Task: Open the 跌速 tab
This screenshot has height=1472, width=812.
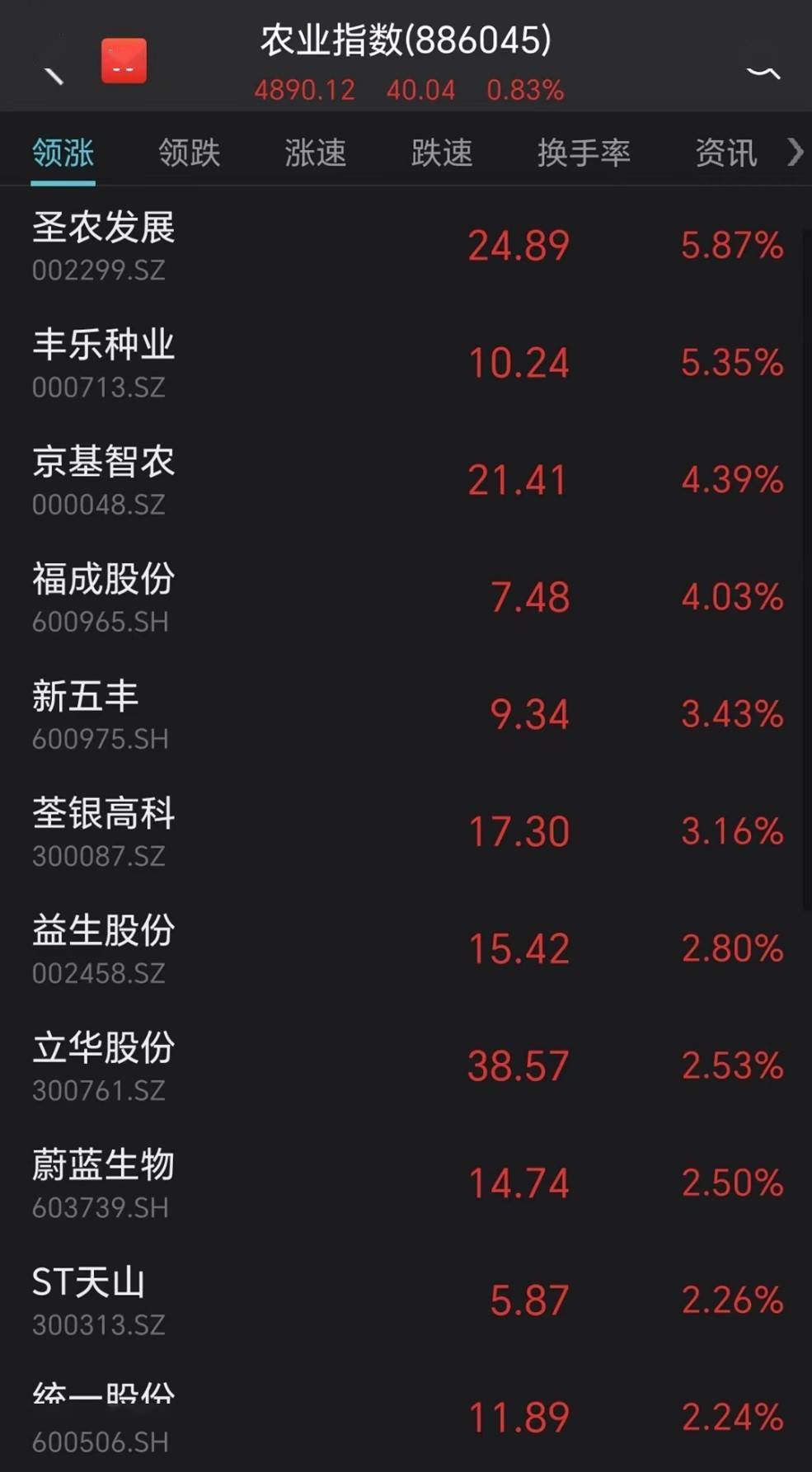Action: click(x=441, y=153)
